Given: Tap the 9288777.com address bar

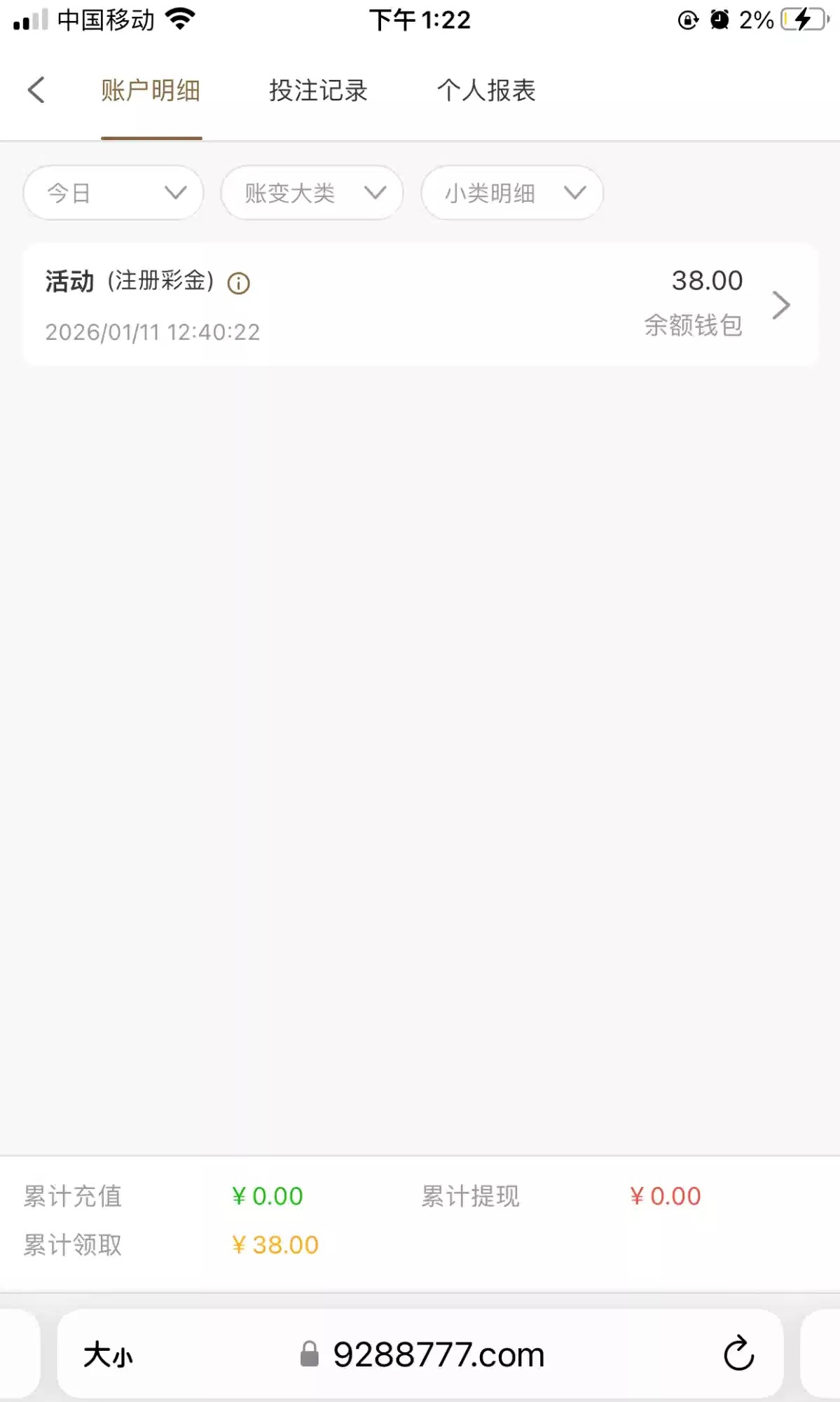Looking at the screenshot, I should 438,1354.
